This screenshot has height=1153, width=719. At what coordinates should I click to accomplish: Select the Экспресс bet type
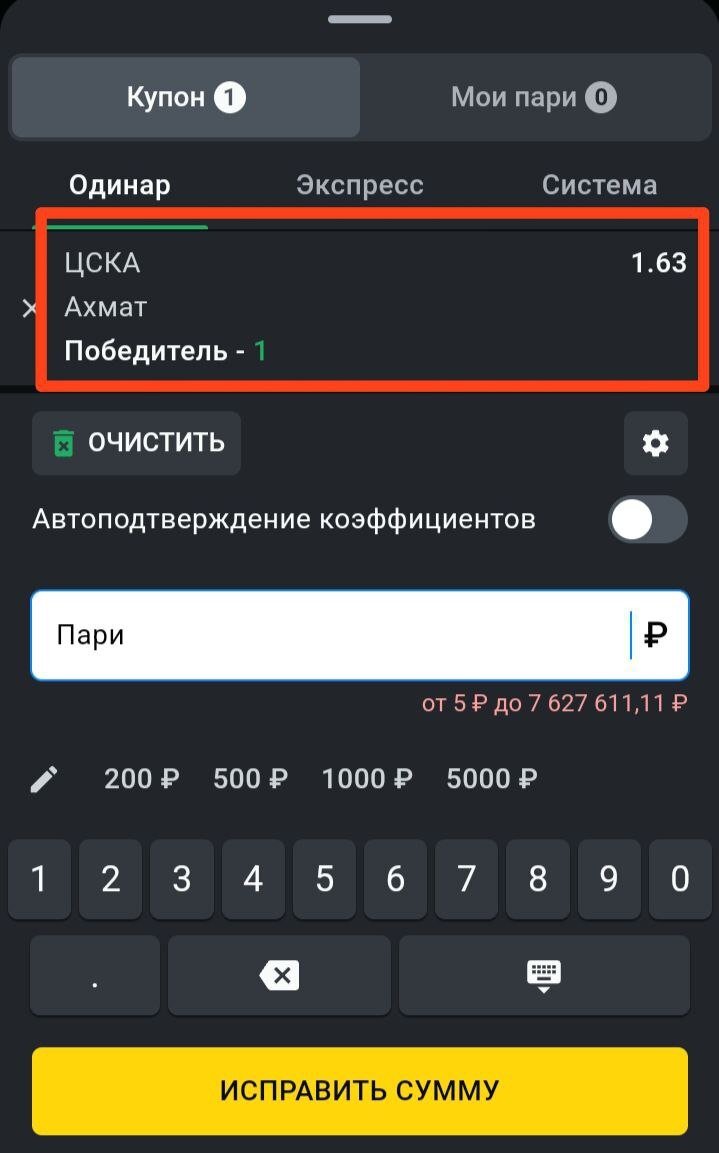pos(360,185)
